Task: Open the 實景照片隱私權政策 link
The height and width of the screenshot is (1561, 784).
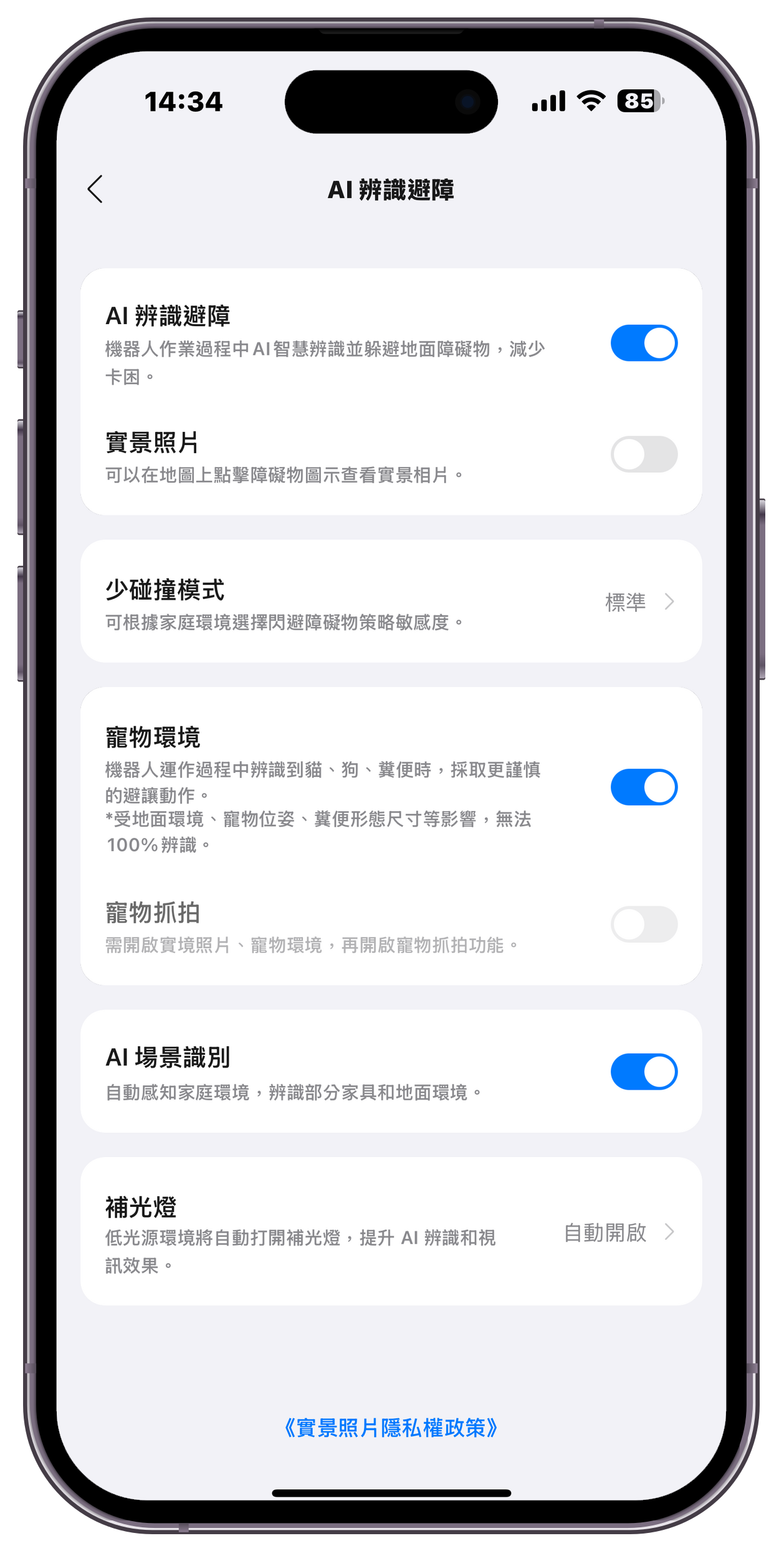Action: (391, 1428)
